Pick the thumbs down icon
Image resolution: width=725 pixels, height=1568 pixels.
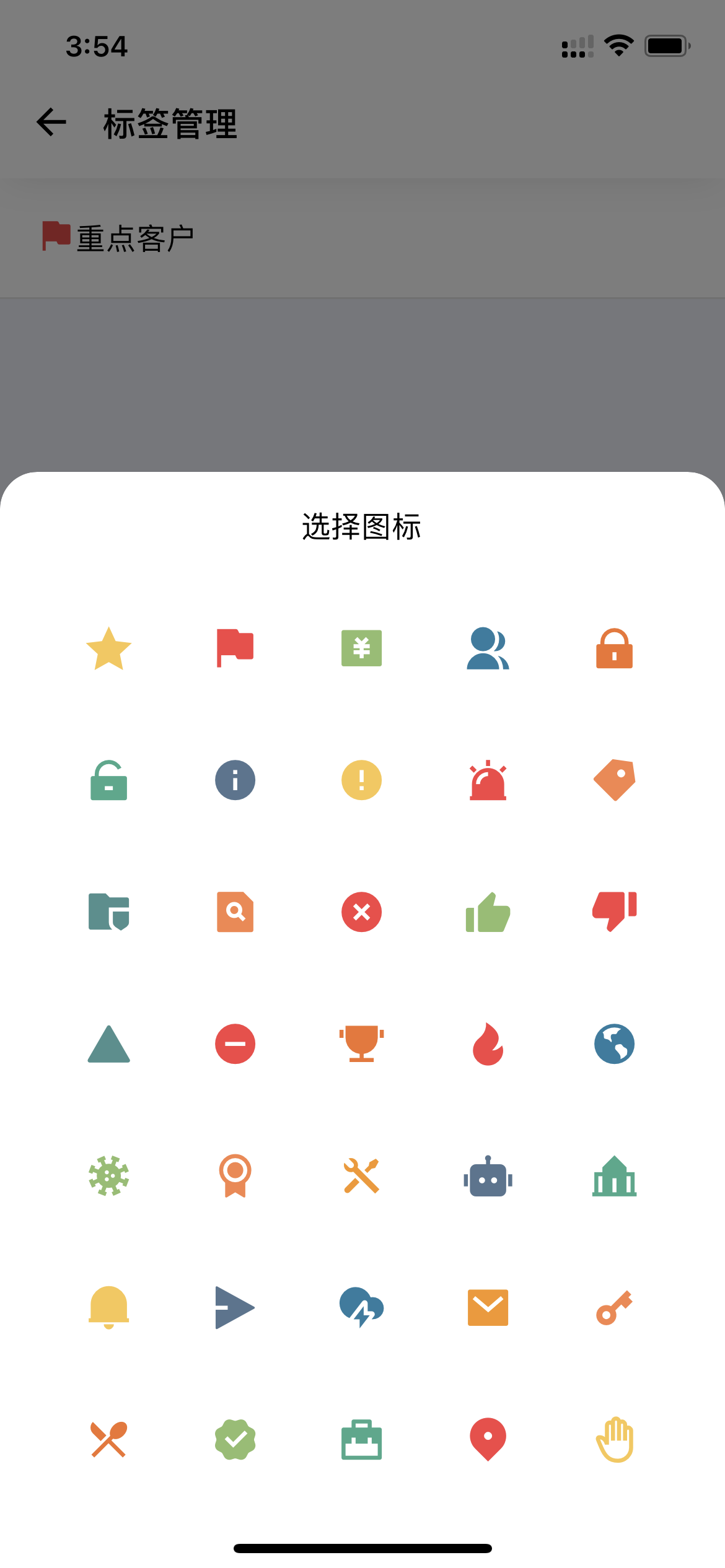[x=613, y=912]
